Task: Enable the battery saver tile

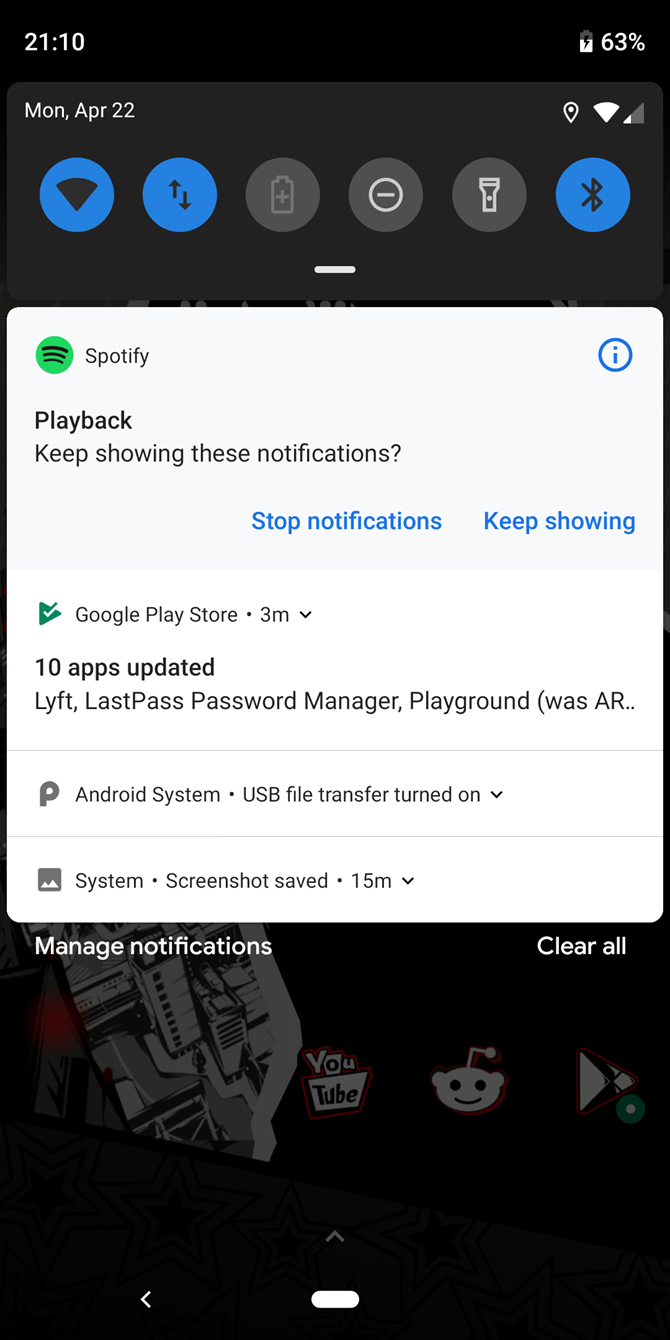Action: pyautogui.click(x=283, y=195)
